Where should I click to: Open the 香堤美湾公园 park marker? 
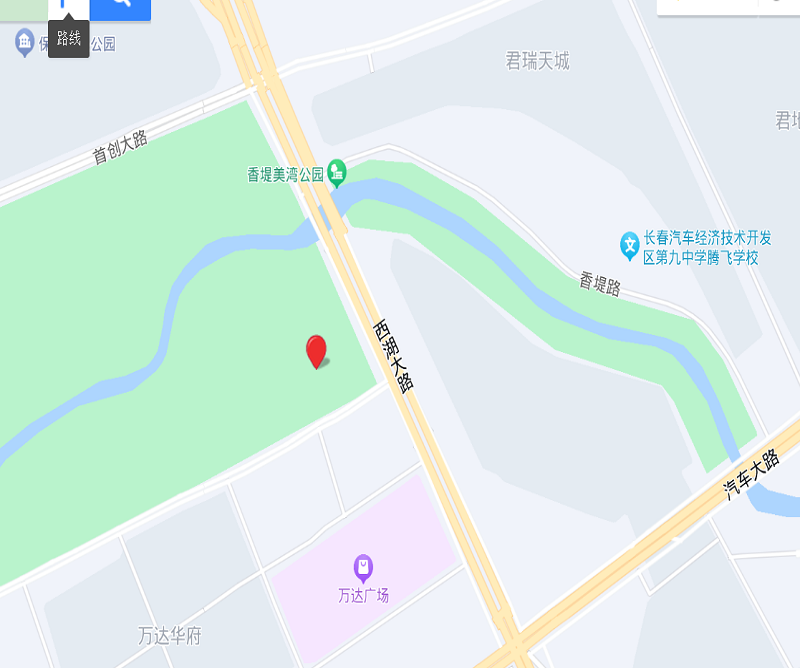(x=337, y=173)
